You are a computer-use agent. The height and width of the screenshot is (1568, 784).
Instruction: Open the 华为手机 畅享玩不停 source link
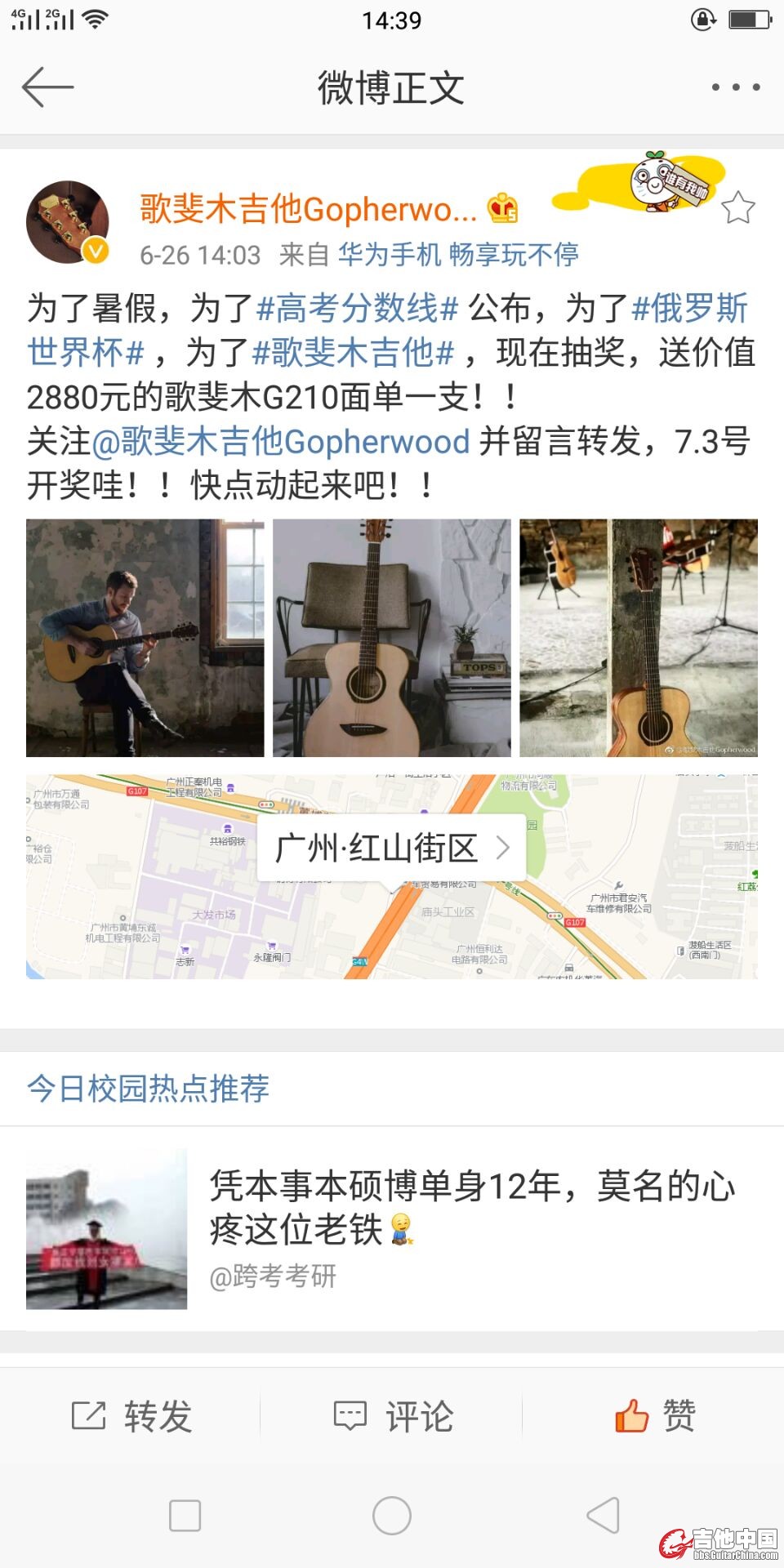(x=458, y=255)
